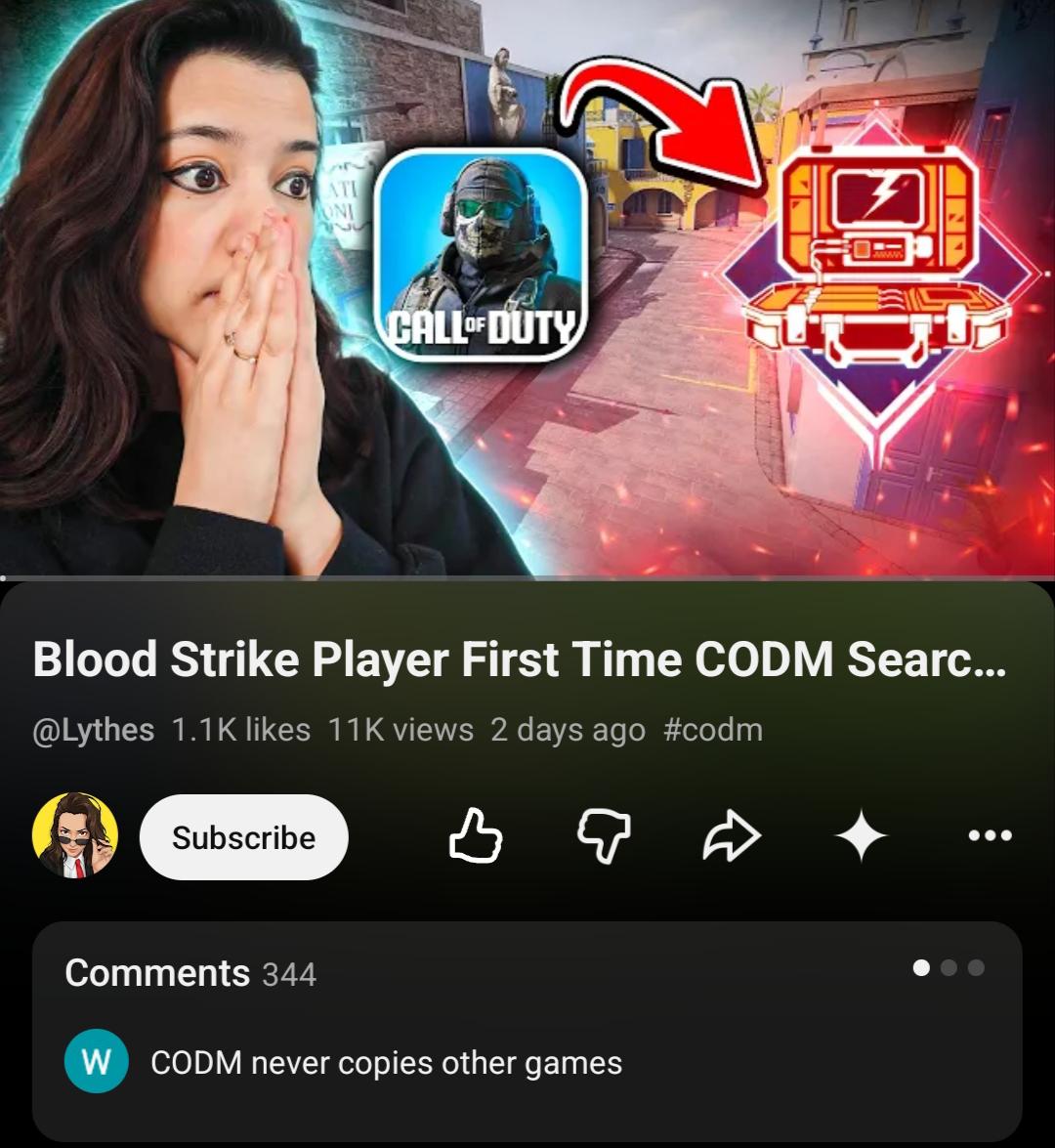Viewport: 1055px width, 1148px height.
Task: Open the Lythes channel avatar
Action: click(75, 836)
